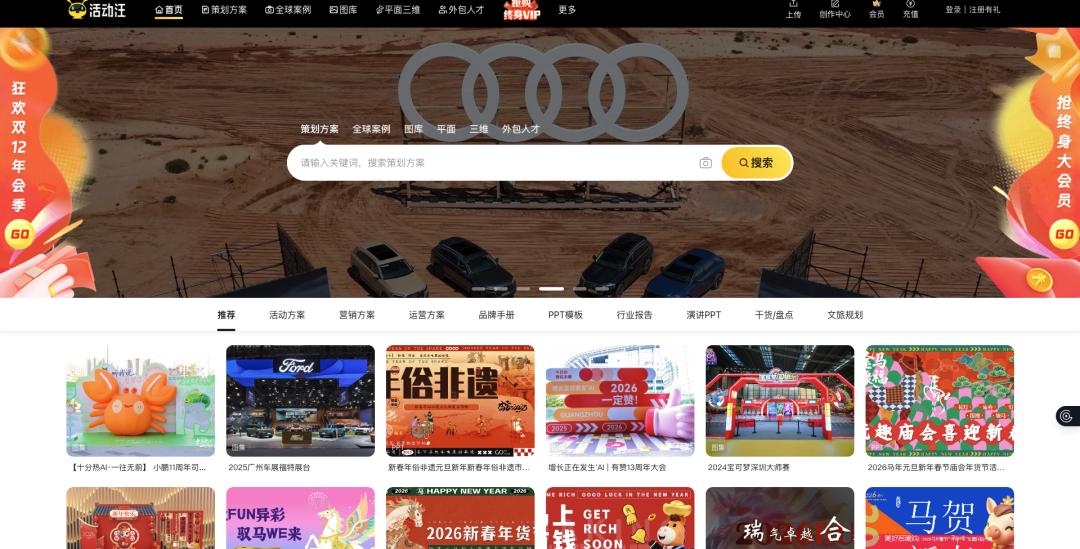Image resolution: width=1080 pixels, height=549 pixels.
Task: Select the PPT模板 category tab
Action: click(565, 315)
